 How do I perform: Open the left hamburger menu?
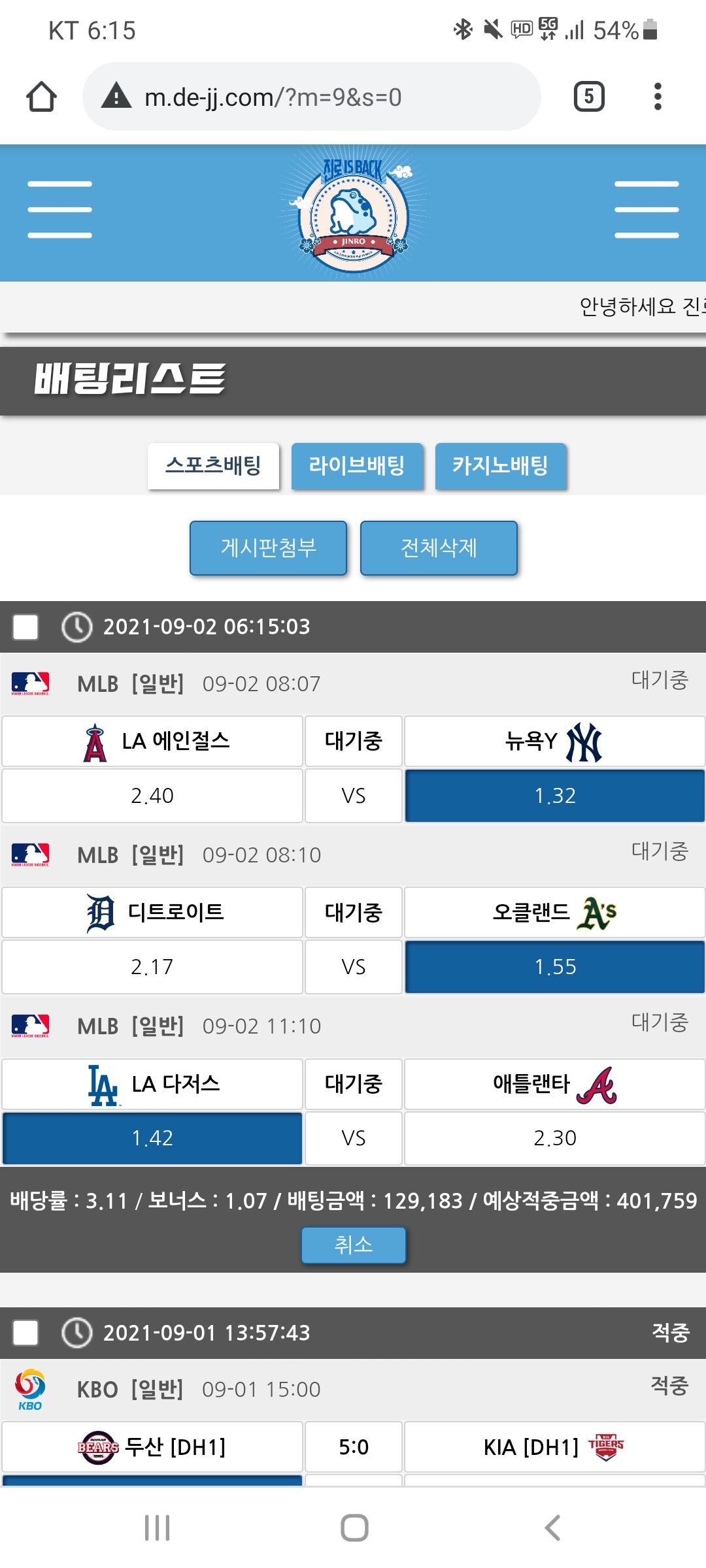pos(59,210)
